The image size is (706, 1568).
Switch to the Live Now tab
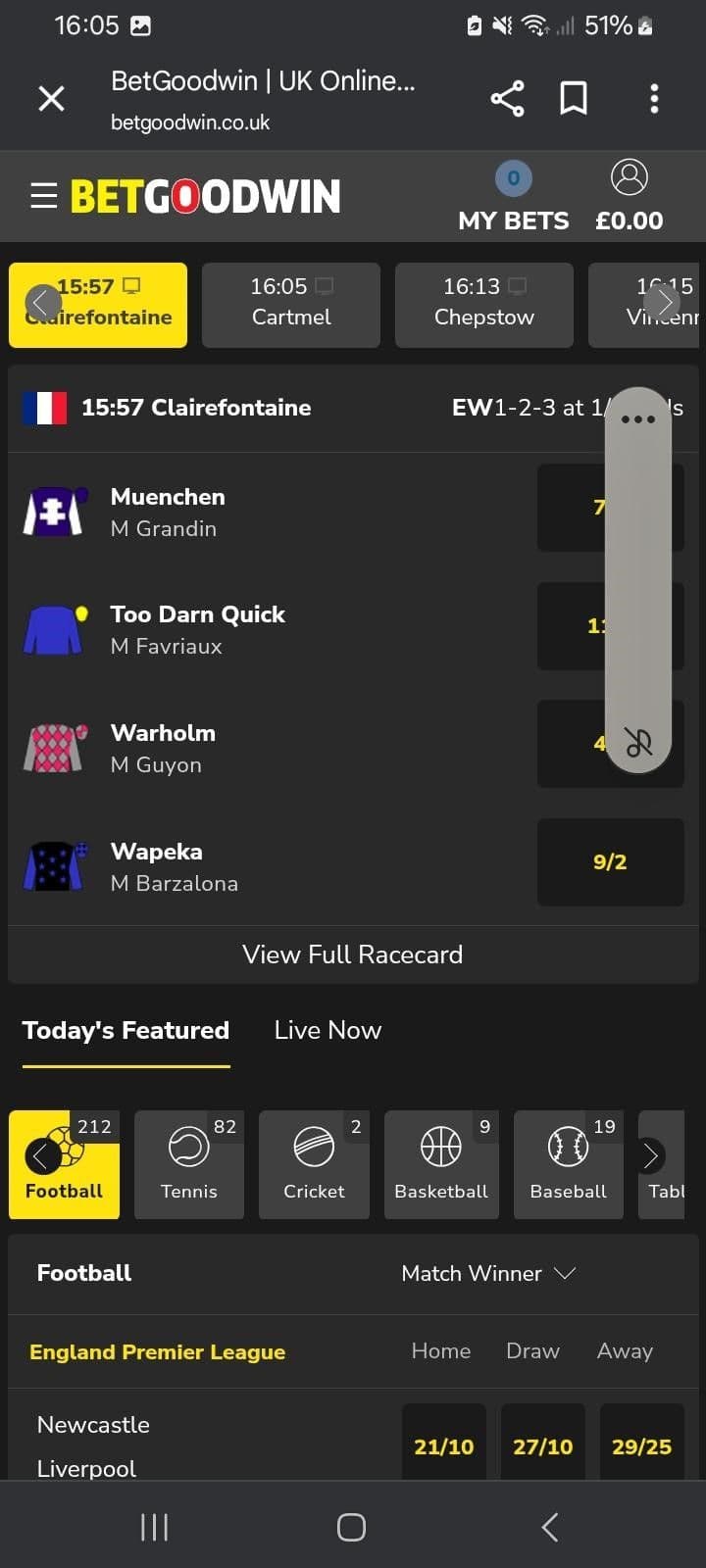click(x=327, y=1030)
